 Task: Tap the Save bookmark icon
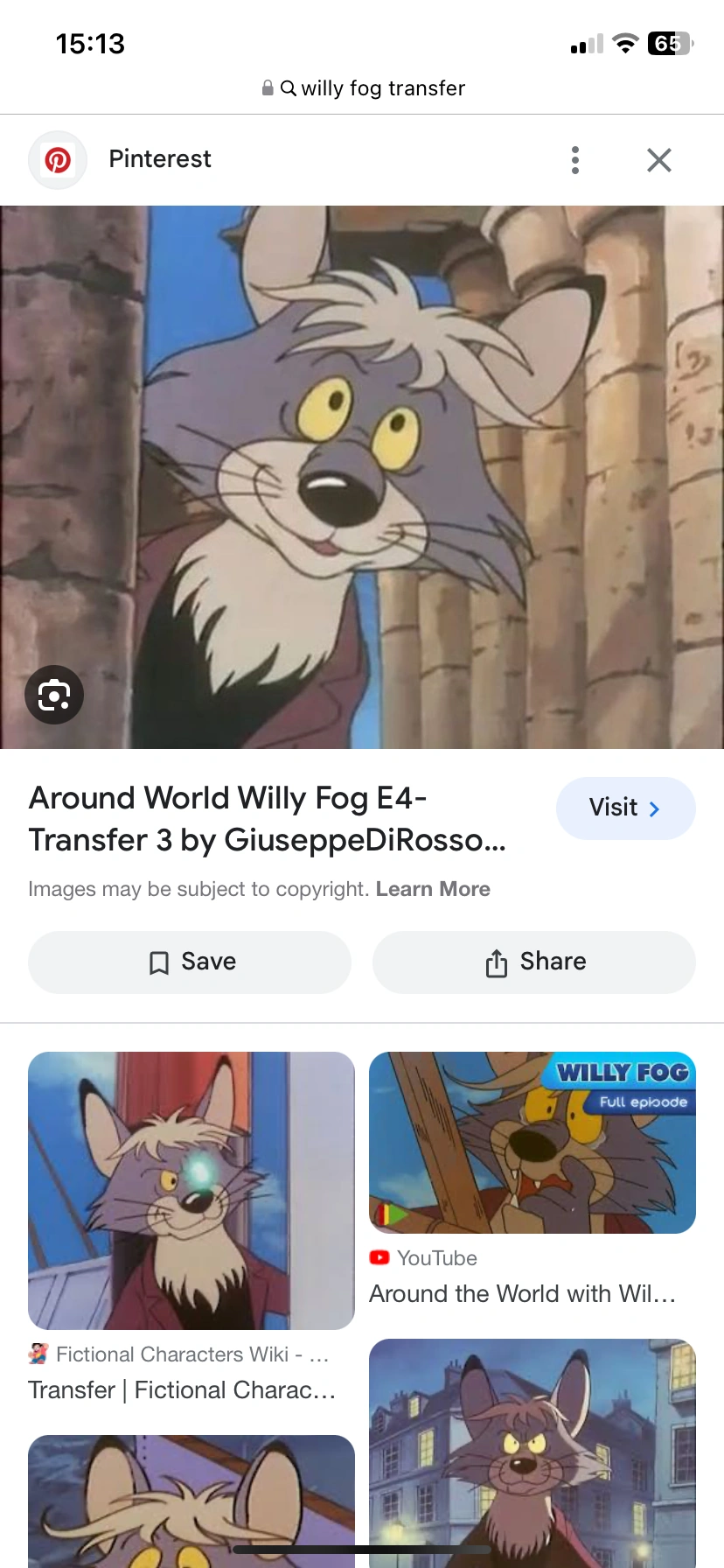point(158,962)
